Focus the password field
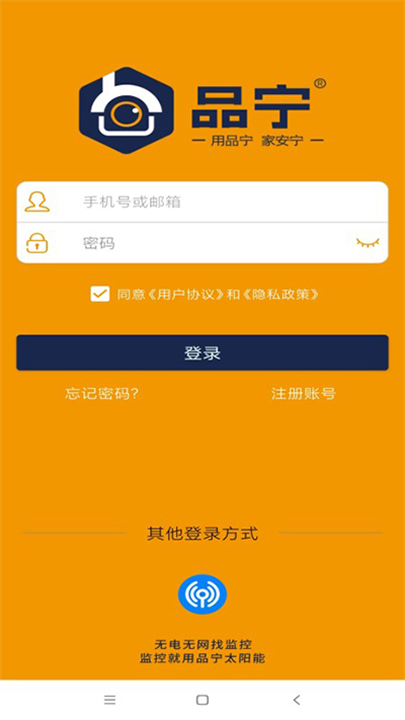The image size is (405, 720). [x=202, y=243]
